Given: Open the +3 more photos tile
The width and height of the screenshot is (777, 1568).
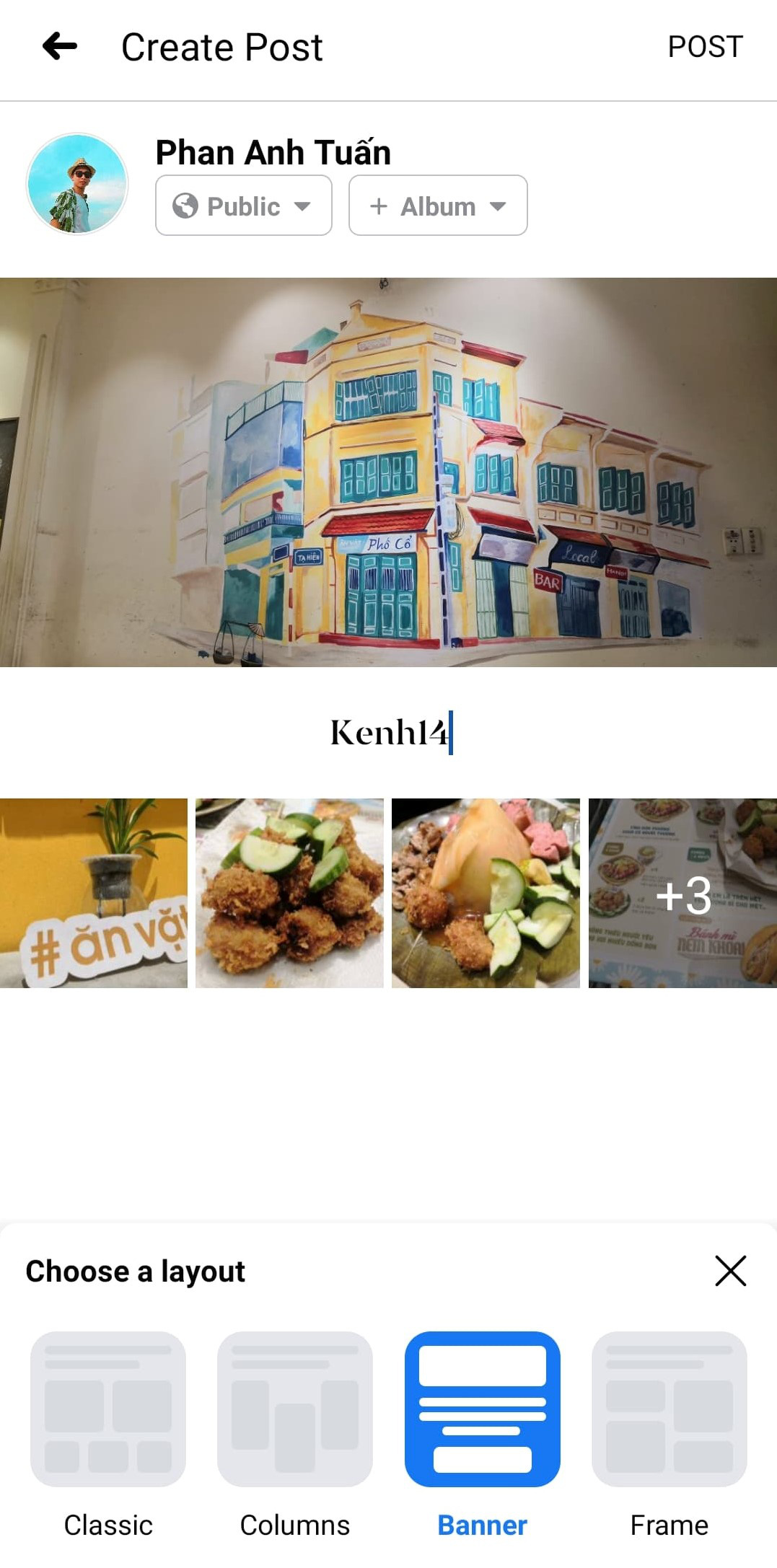Looking at the screenshot, I should (x=682, y=893).
